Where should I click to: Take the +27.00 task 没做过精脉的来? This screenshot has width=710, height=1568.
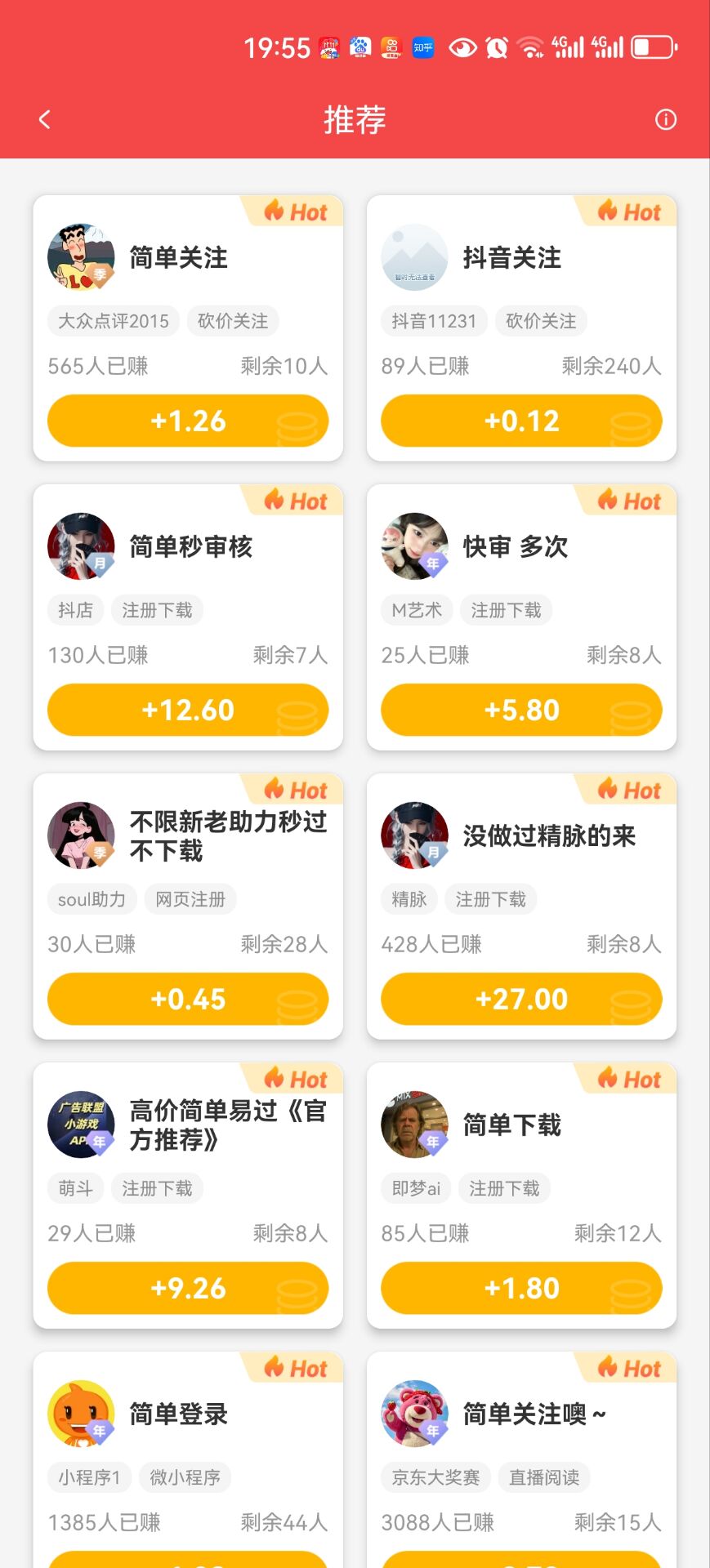coord(521,999)
